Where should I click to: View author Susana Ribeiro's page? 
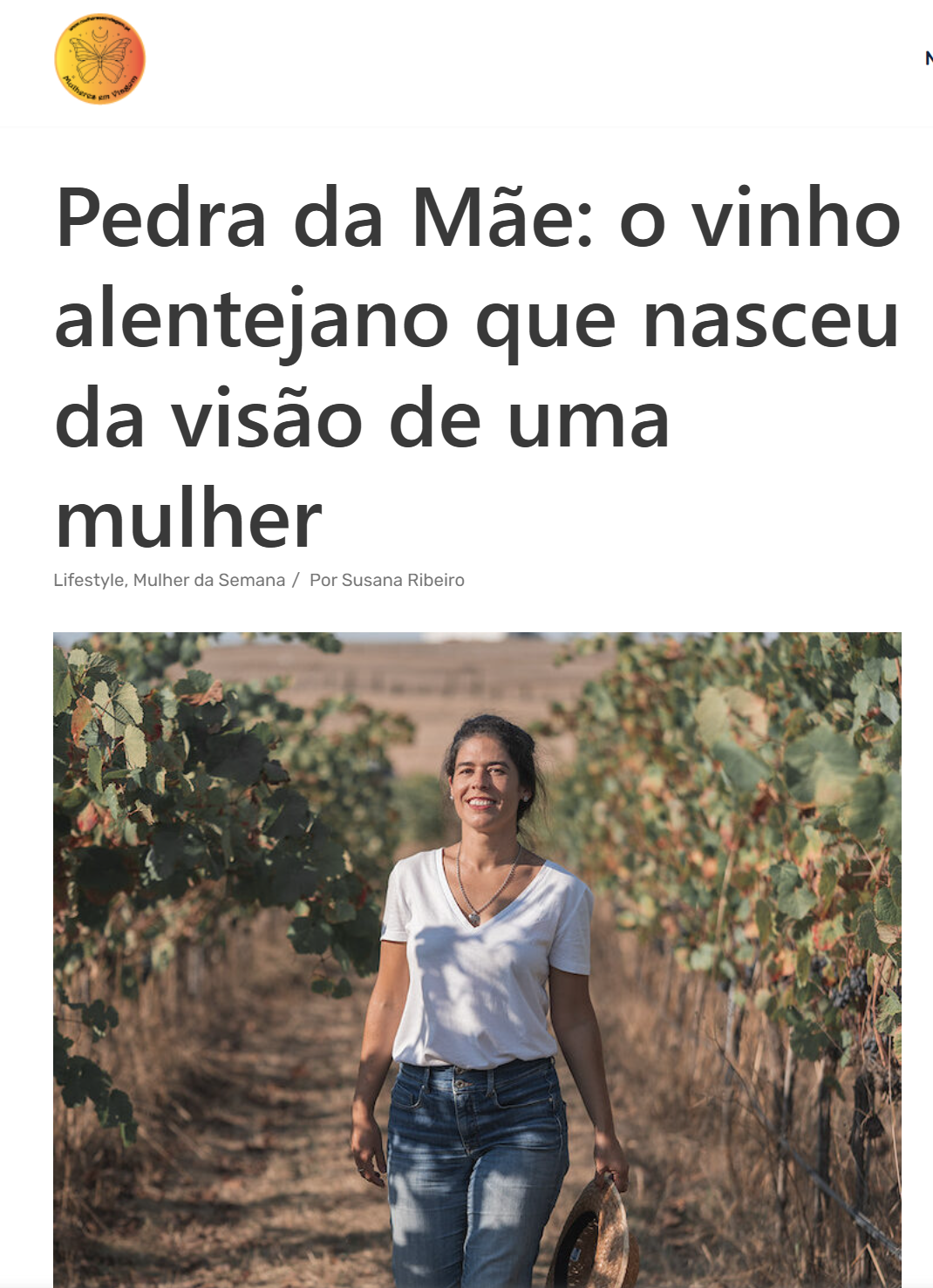402,581
